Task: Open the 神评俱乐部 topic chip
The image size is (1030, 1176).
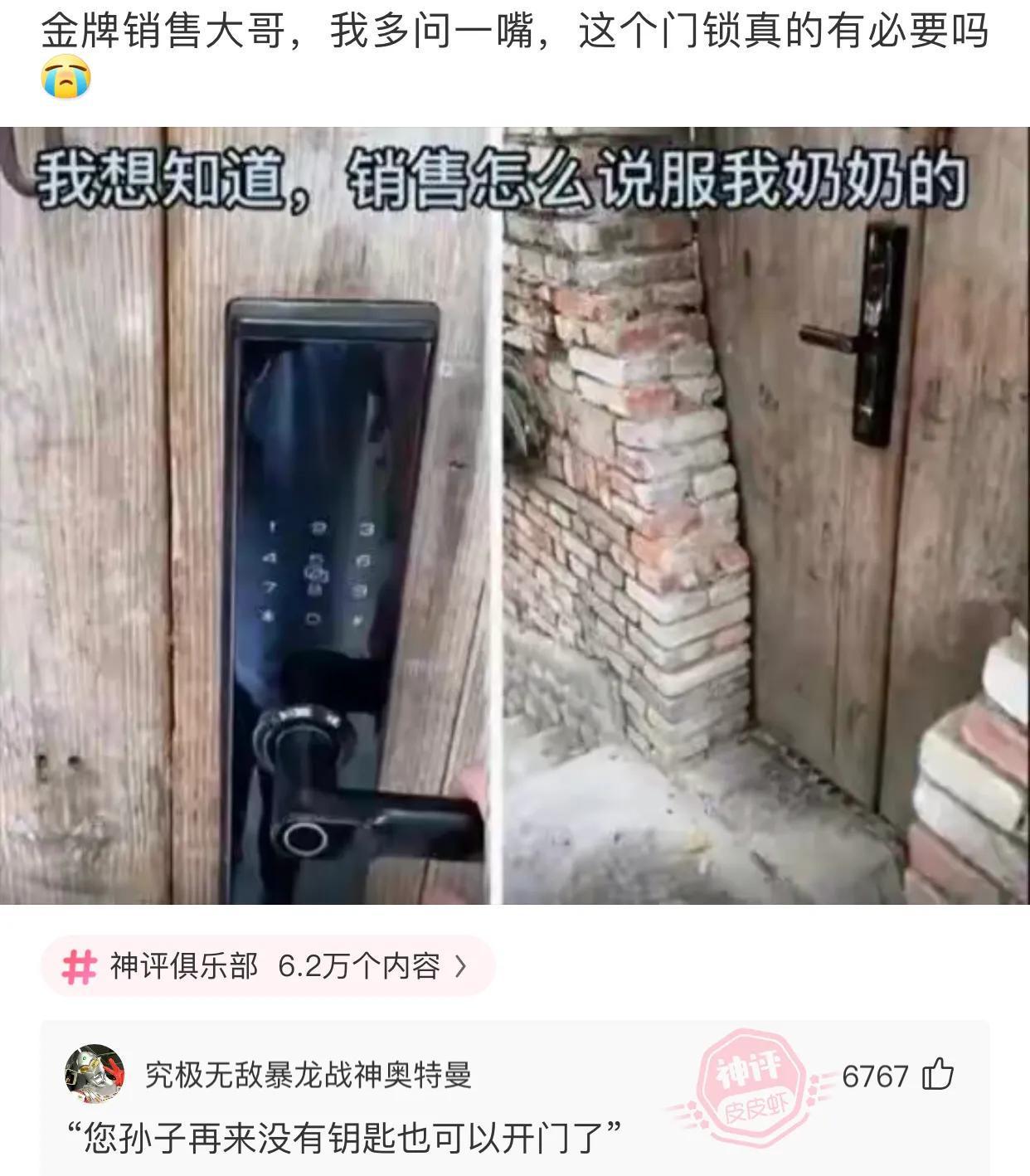Action: [267, 966]
